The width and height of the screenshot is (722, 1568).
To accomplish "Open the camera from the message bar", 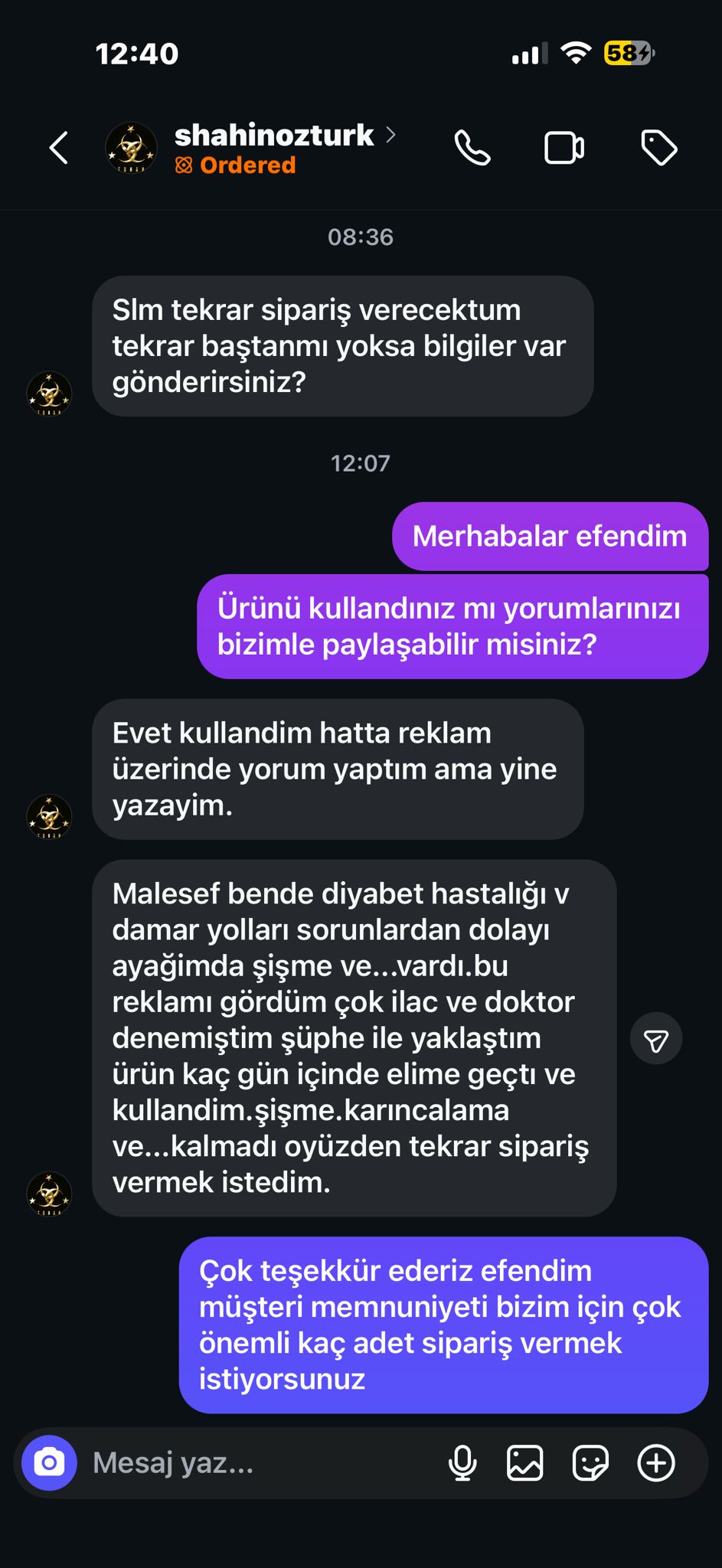I will 49,1463.
